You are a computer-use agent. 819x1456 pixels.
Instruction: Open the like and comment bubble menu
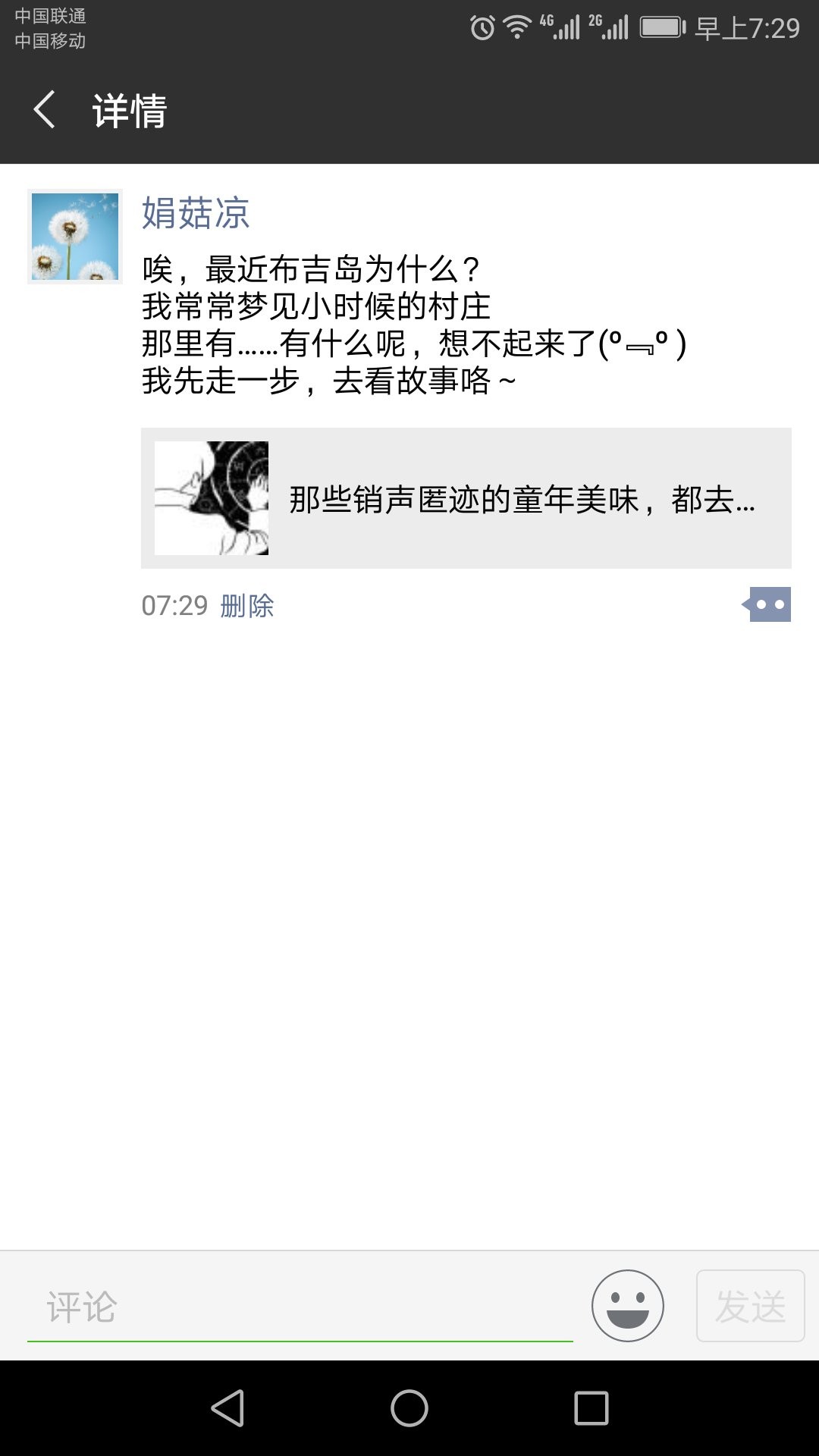pyautogui.click(x=768, y=604)
